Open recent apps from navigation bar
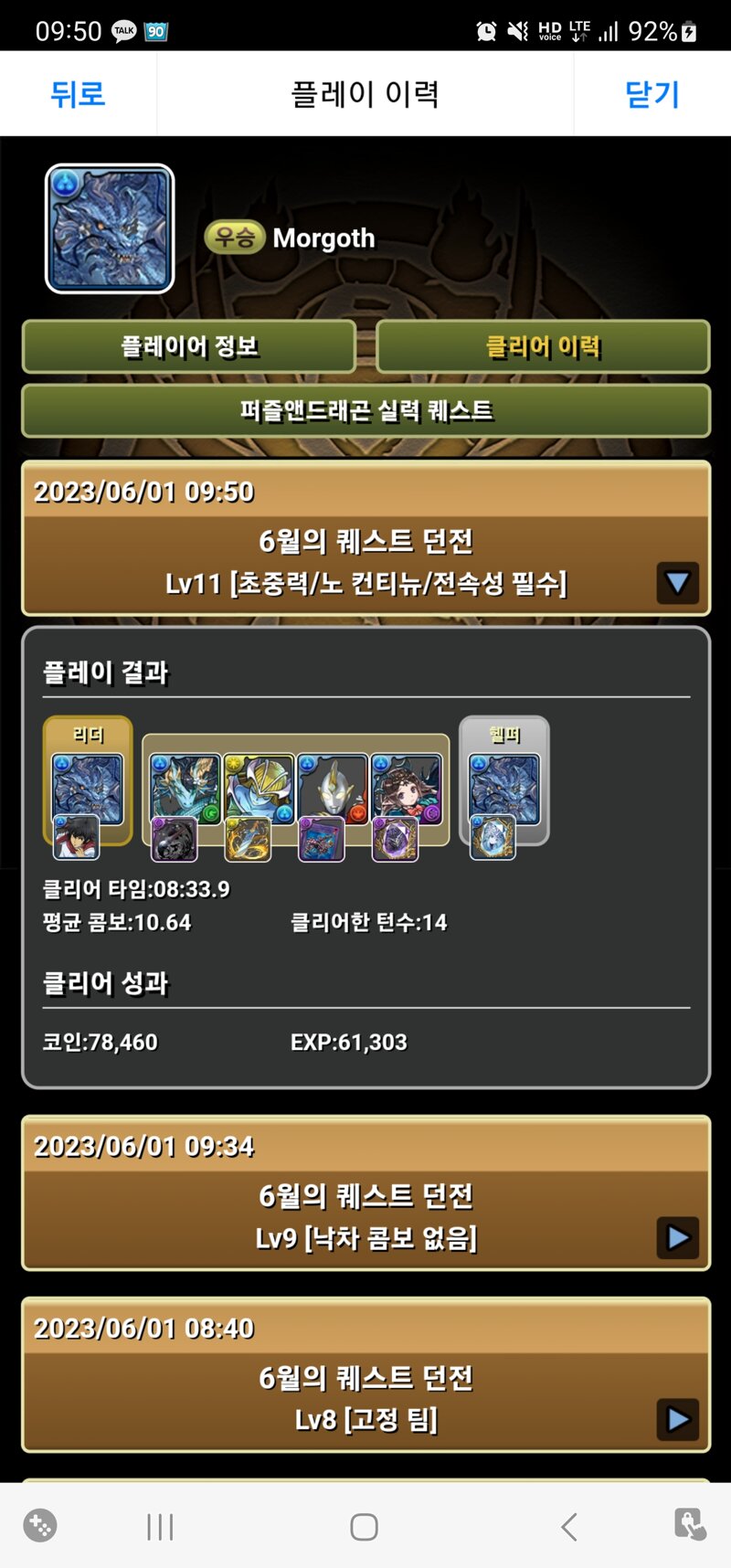731x1568 pixels. point(160,1526)
